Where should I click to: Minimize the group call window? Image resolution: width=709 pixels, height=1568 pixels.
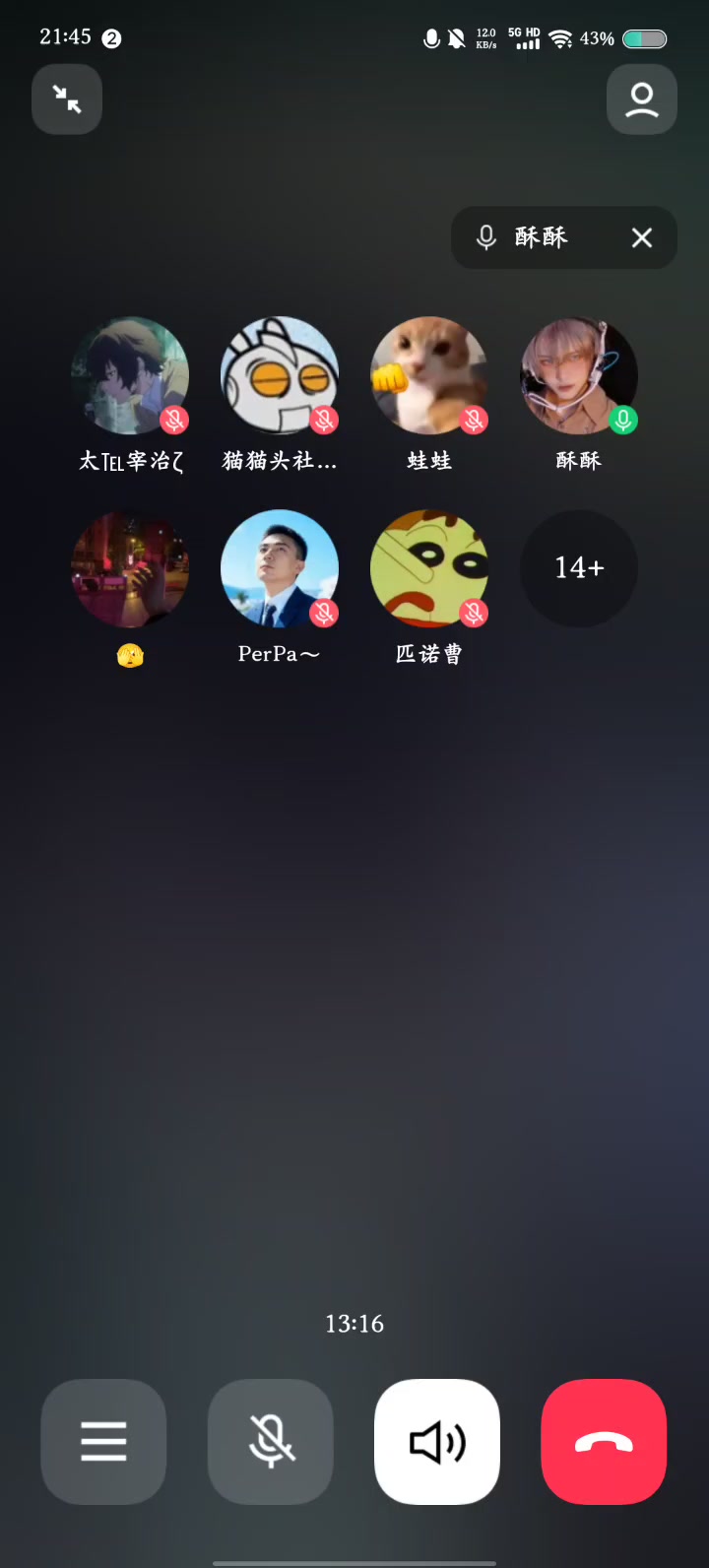point(67,99)
